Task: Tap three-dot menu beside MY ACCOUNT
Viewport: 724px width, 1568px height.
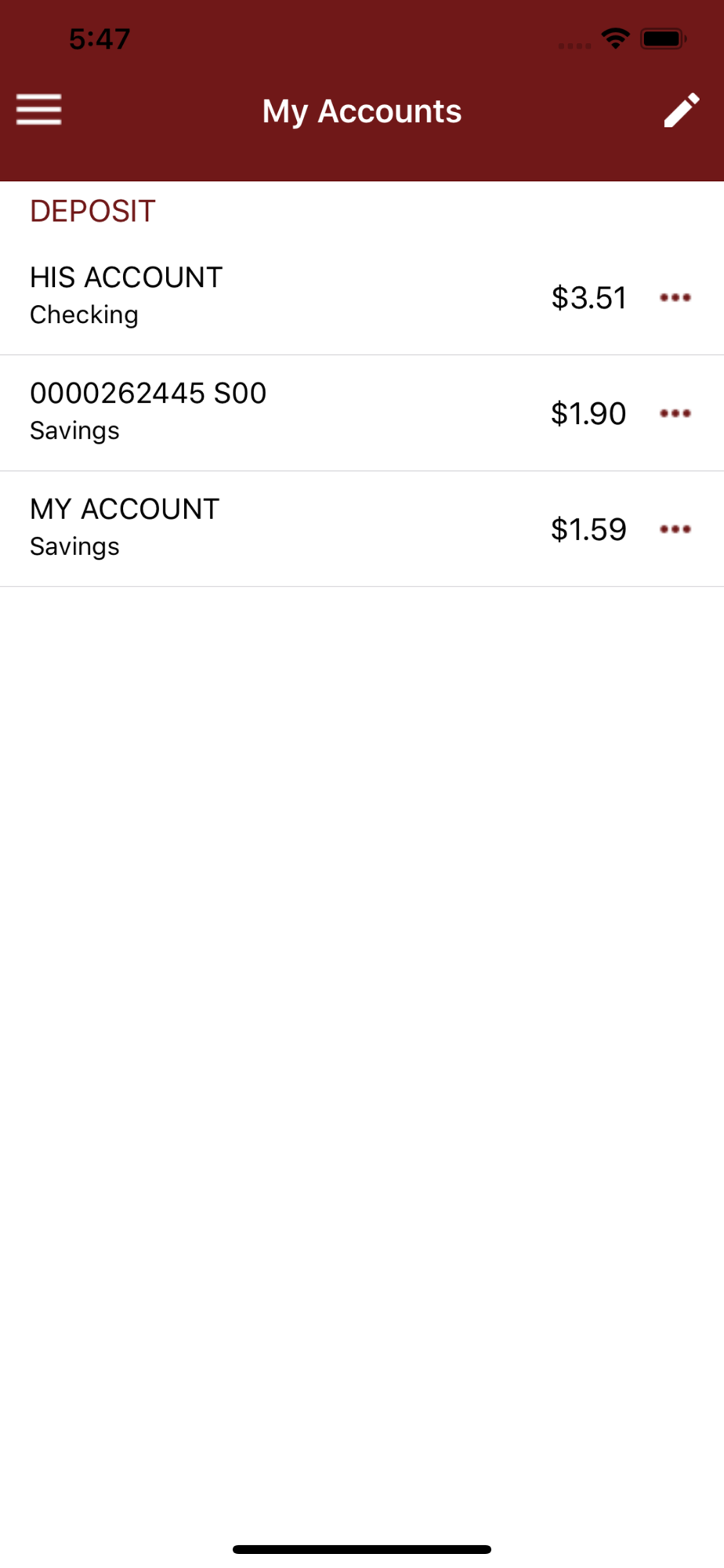Action: coord(675,529)
